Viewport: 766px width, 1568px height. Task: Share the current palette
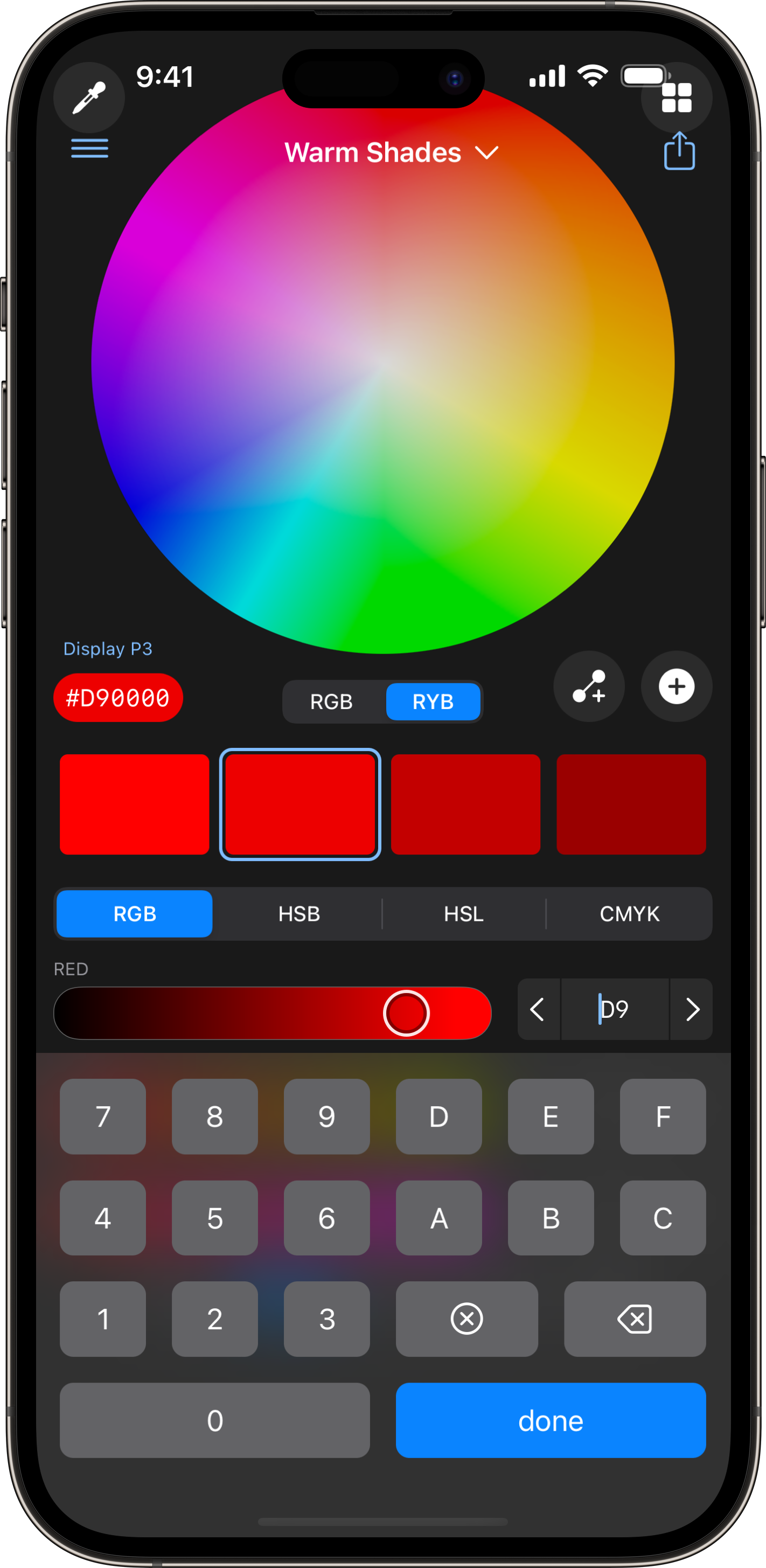click(679, 151)
